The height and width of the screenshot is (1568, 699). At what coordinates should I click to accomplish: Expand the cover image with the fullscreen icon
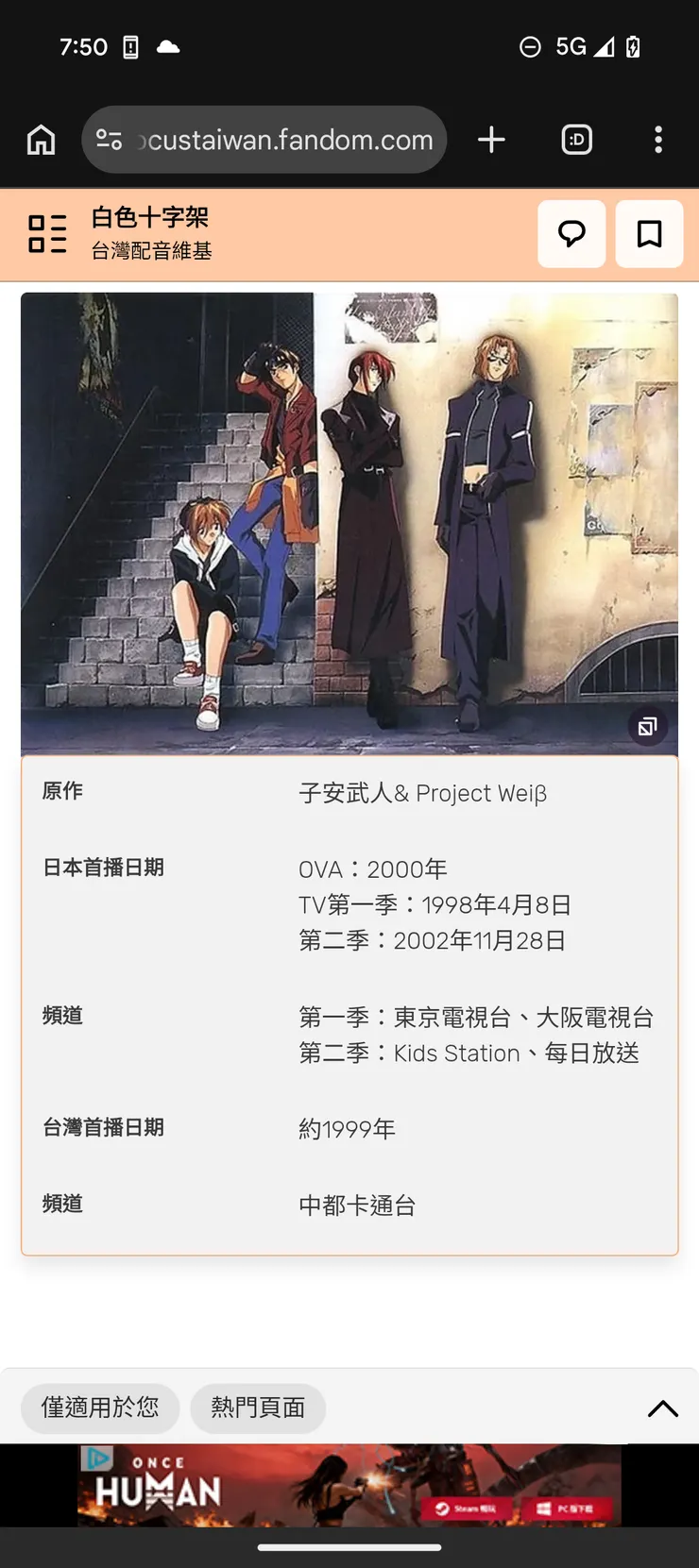(647, 726)
